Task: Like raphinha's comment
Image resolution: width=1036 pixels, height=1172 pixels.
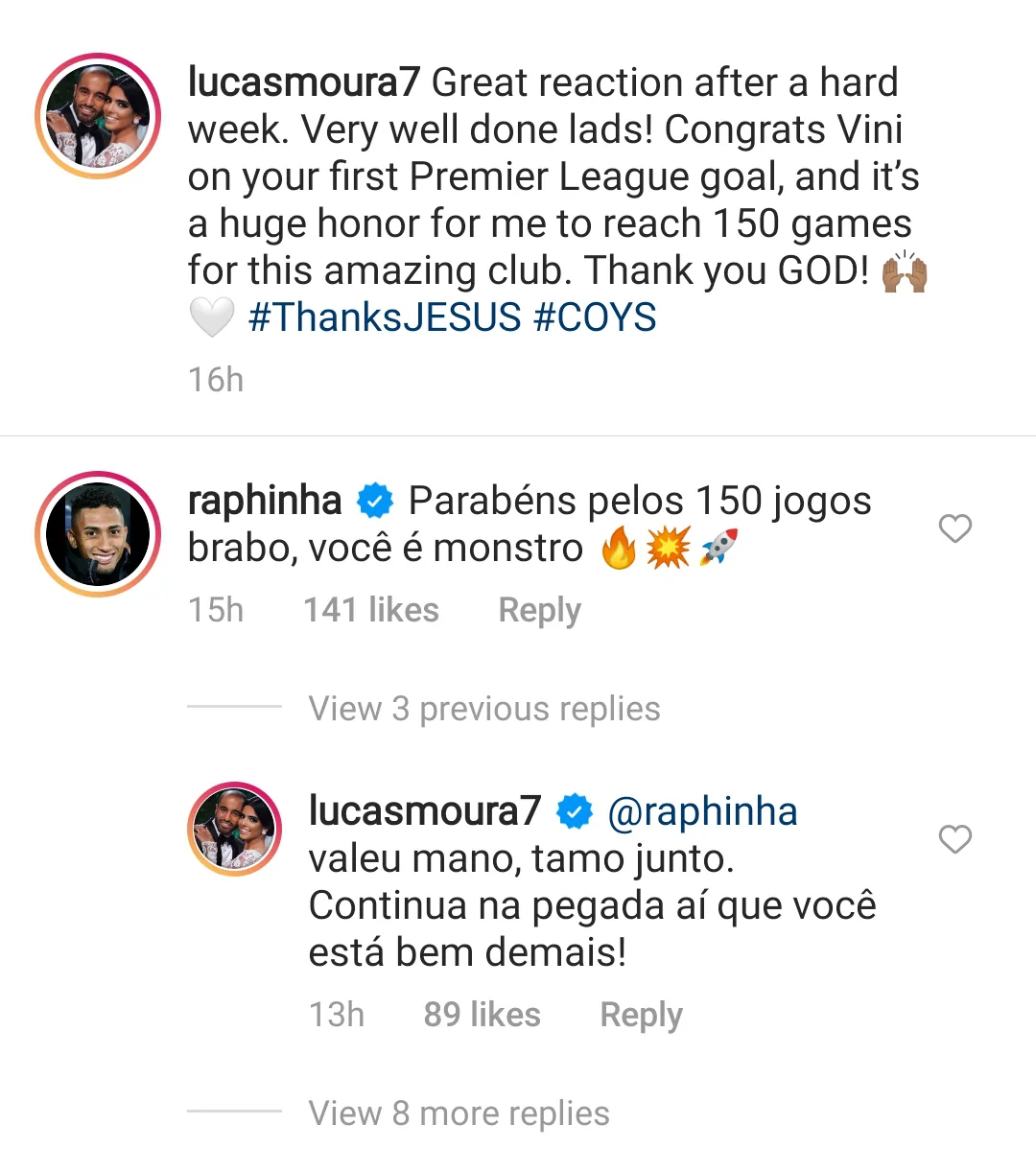Action: tap(954, 528)
